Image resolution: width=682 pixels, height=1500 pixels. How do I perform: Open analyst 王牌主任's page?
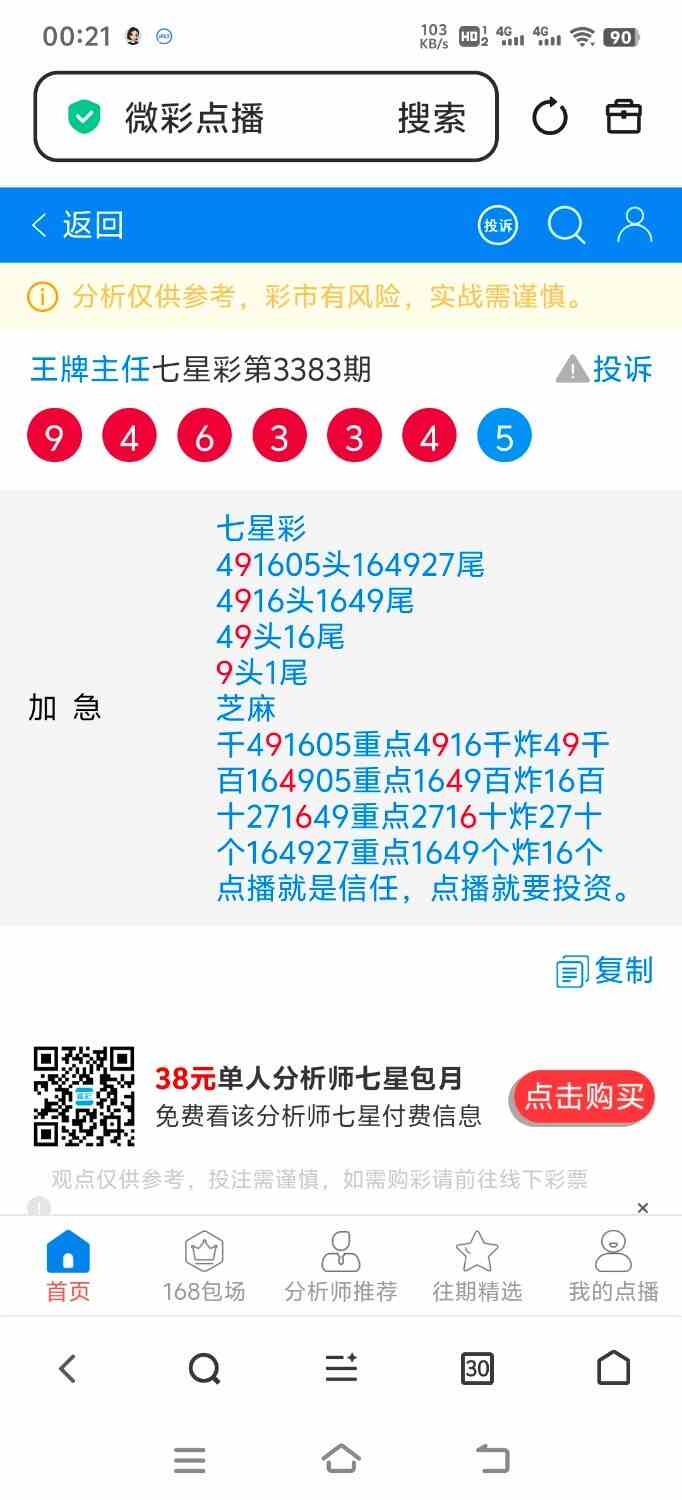click(90, 370)
